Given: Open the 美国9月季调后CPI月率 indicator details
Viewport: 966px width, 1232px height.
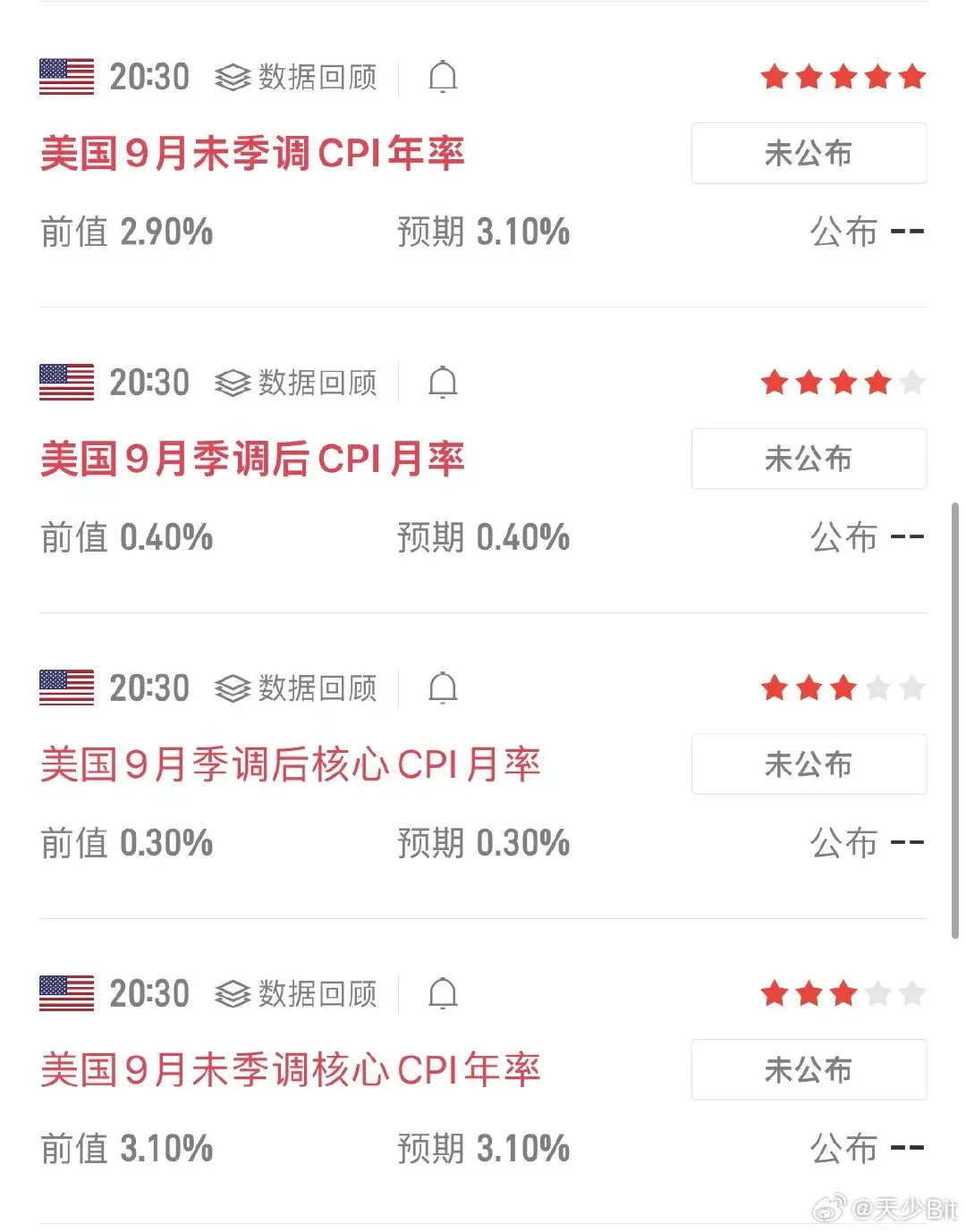Looking at the screenshot, I should (x=252, y=459).
